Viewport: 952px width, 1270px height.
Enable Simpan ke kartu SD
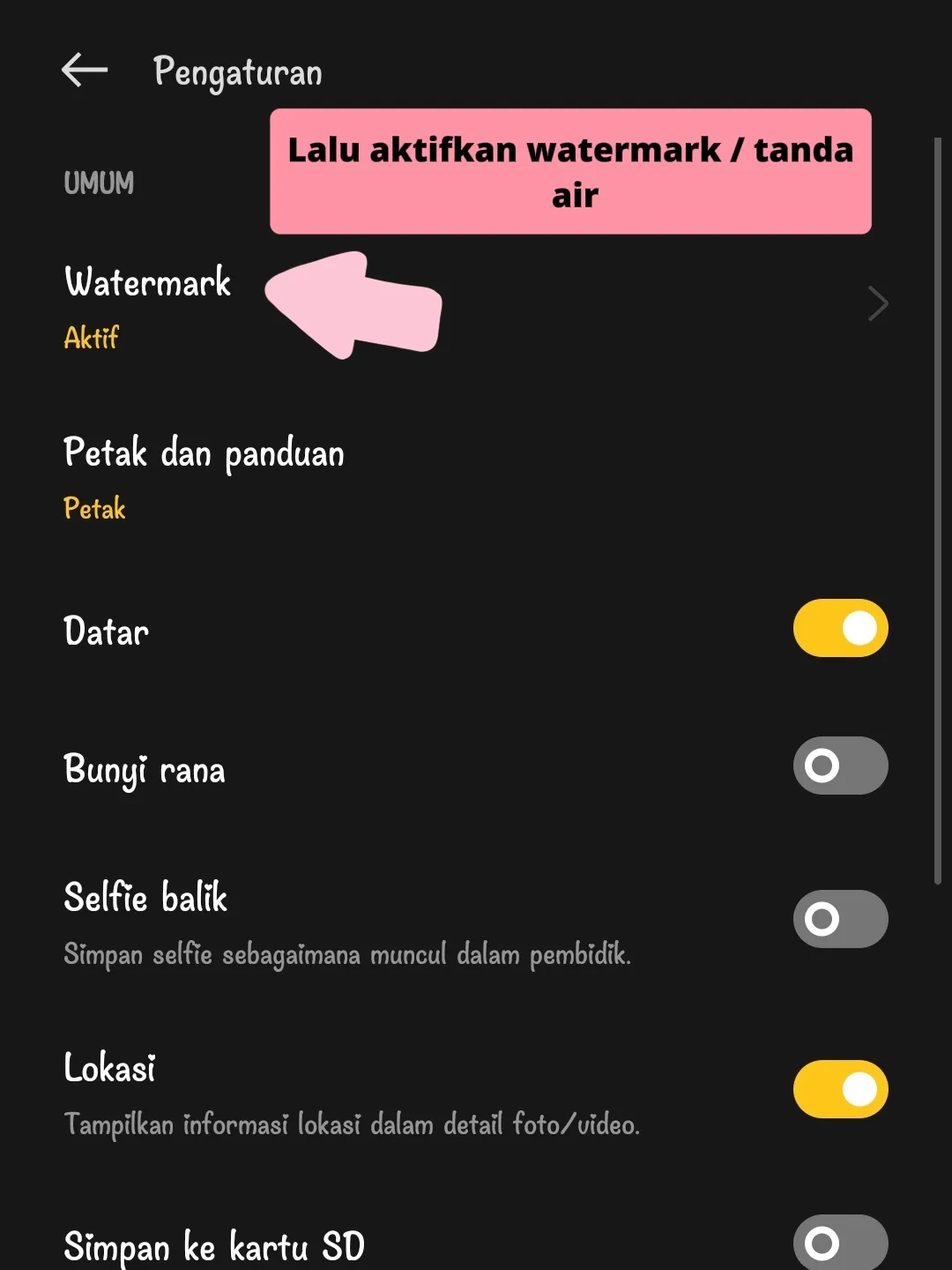(840, 1244)
